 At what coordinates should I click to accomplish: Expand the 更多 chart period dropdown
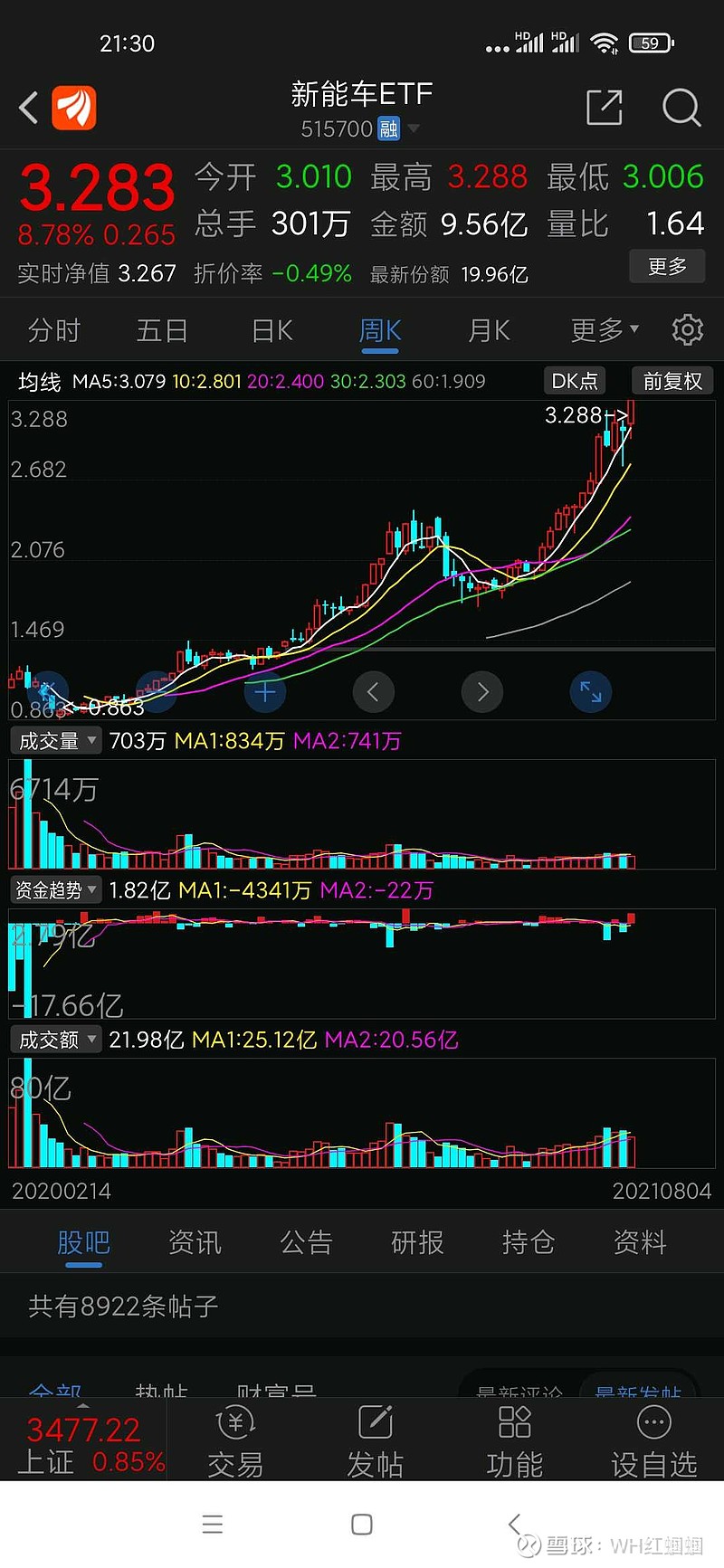pos(605,331)
